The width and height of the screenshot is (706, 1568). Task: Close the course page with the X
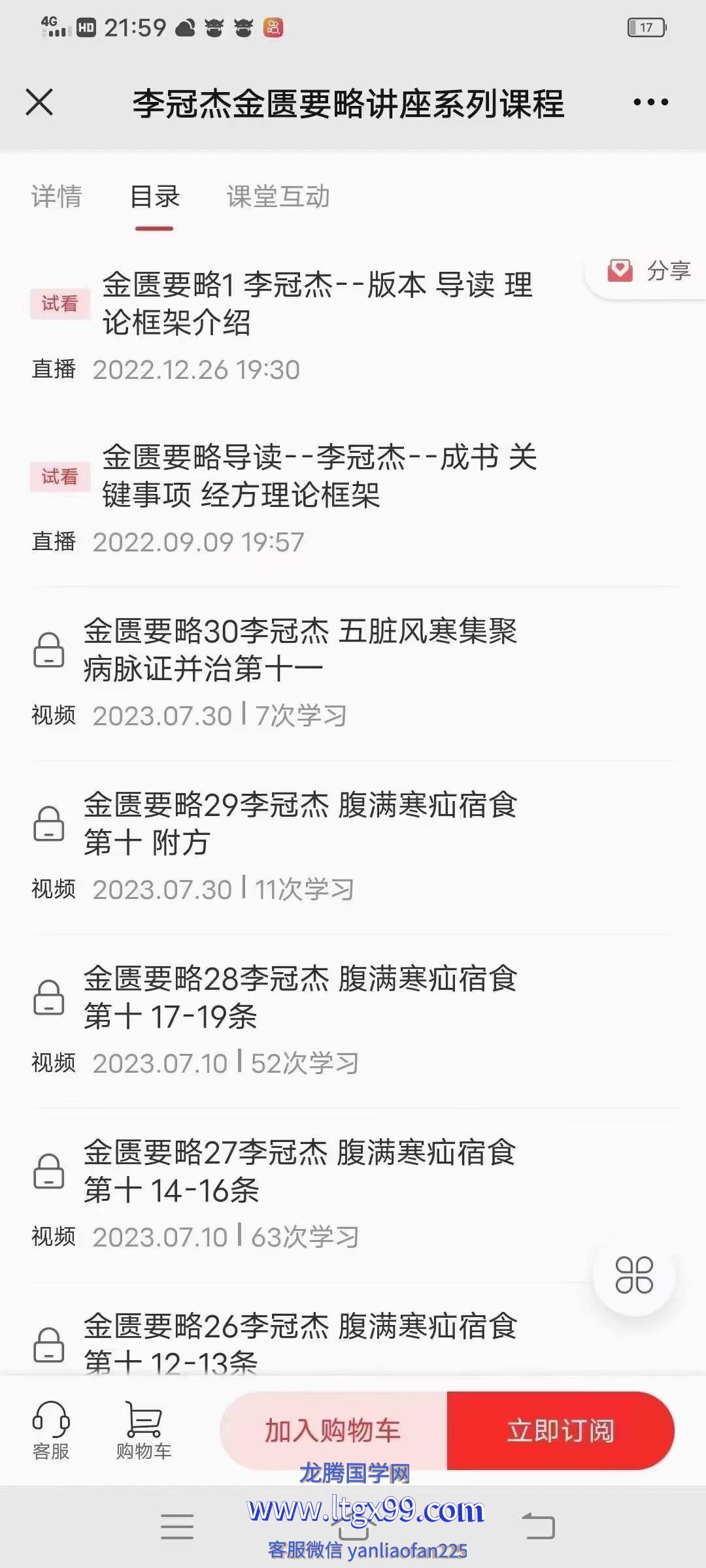(39, 103)
